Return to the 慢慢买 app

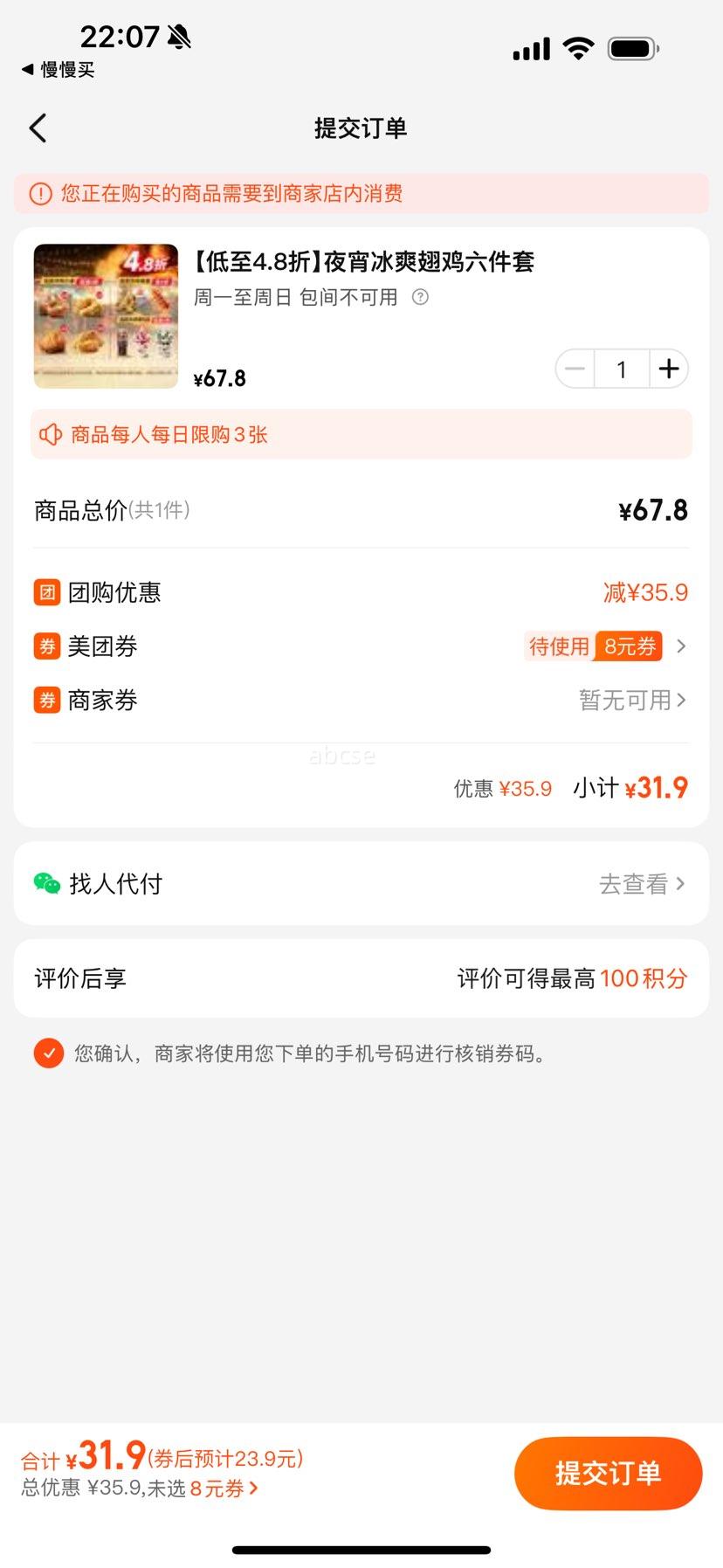[x=59, y=70]
